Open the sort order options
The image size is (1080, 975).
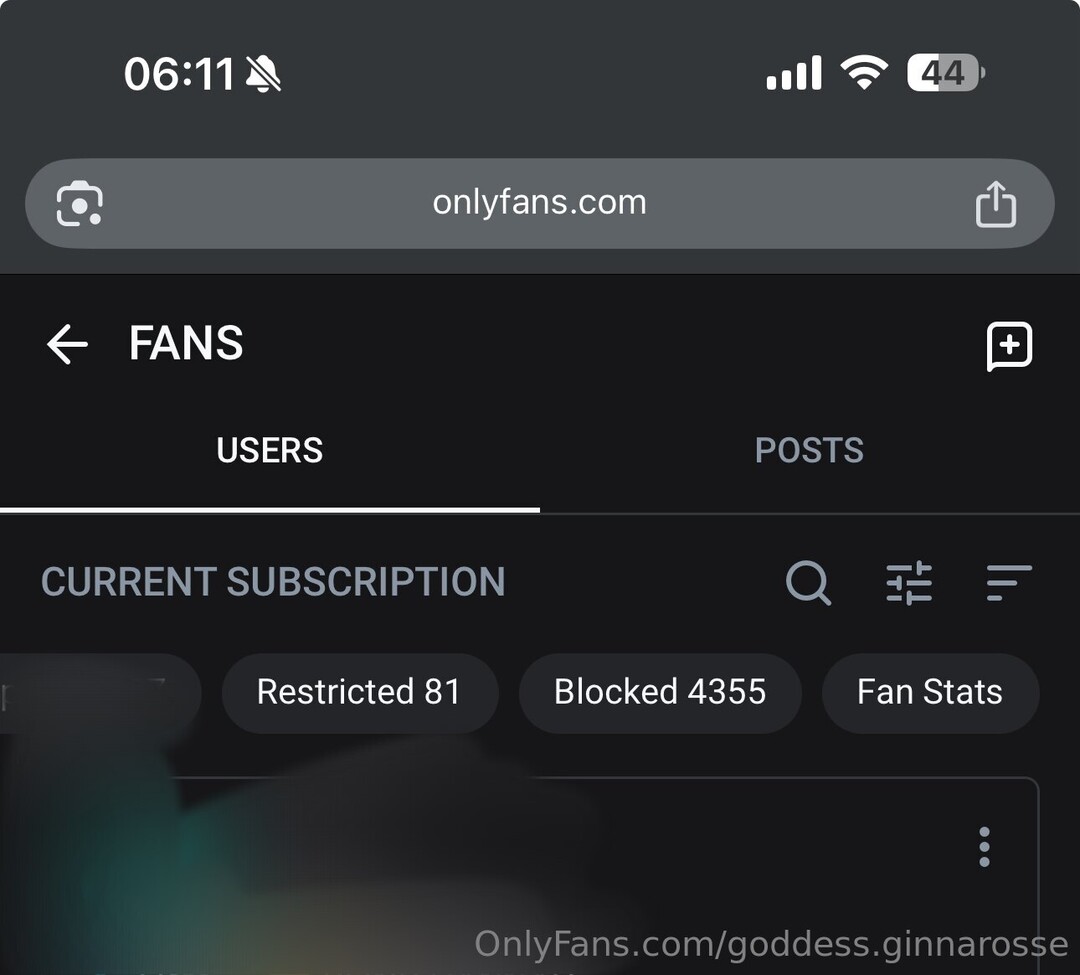1008,582
